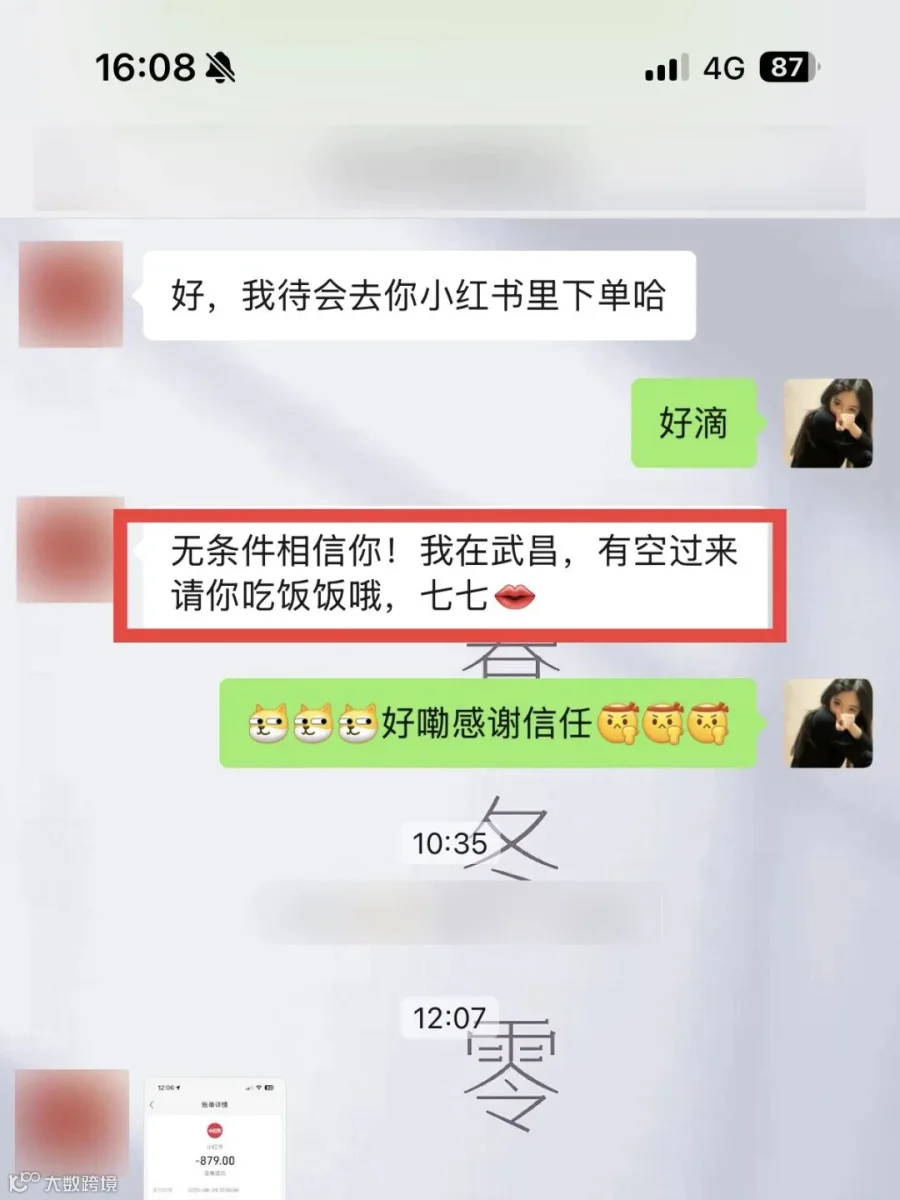Image resolution: width=900 pixels, height=1200 pixels.
Task: Open the sender's avatar beside the 好滴 message
Action: point(828,423)
